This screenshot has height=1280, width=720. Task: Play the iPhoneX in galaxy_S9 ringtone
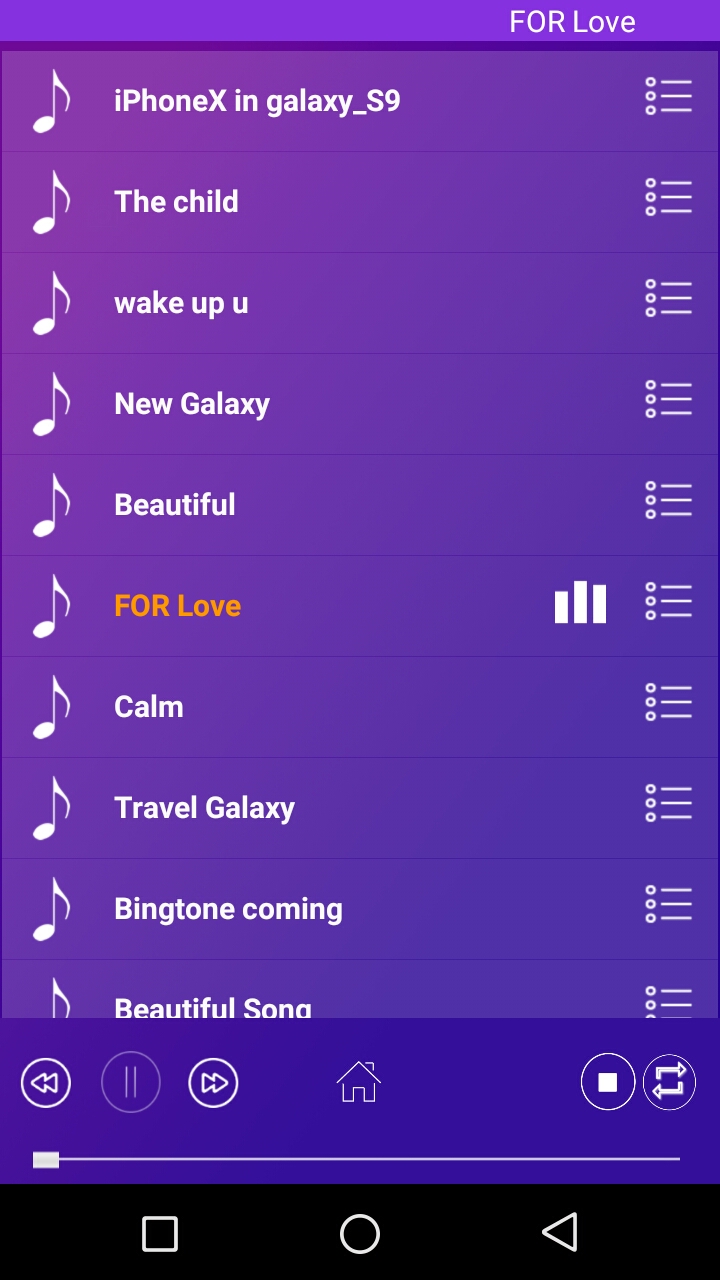coord(257,101)
